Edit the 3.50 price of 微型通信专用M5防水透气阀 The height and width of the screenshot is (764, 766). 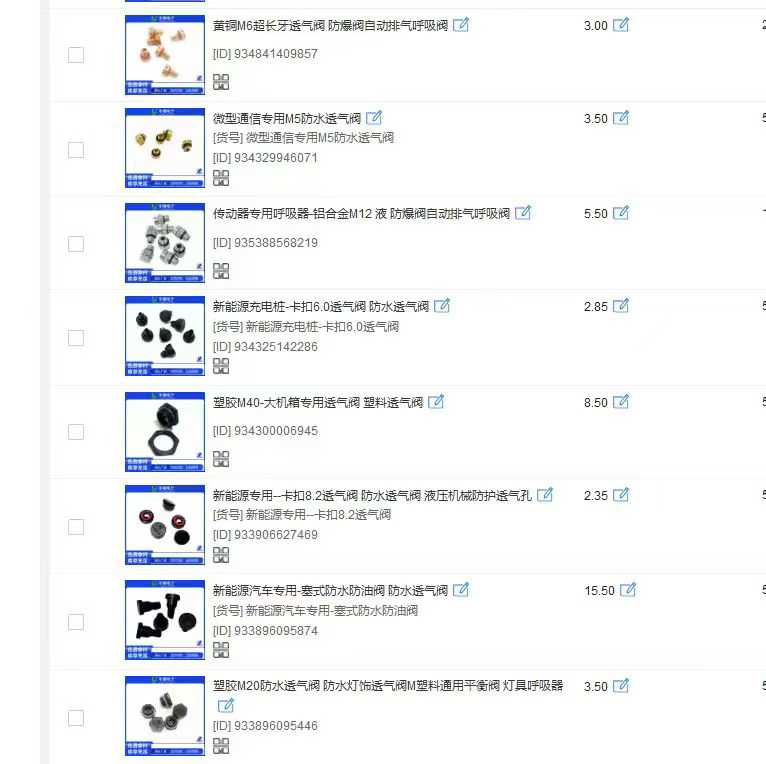coord(621,118)
